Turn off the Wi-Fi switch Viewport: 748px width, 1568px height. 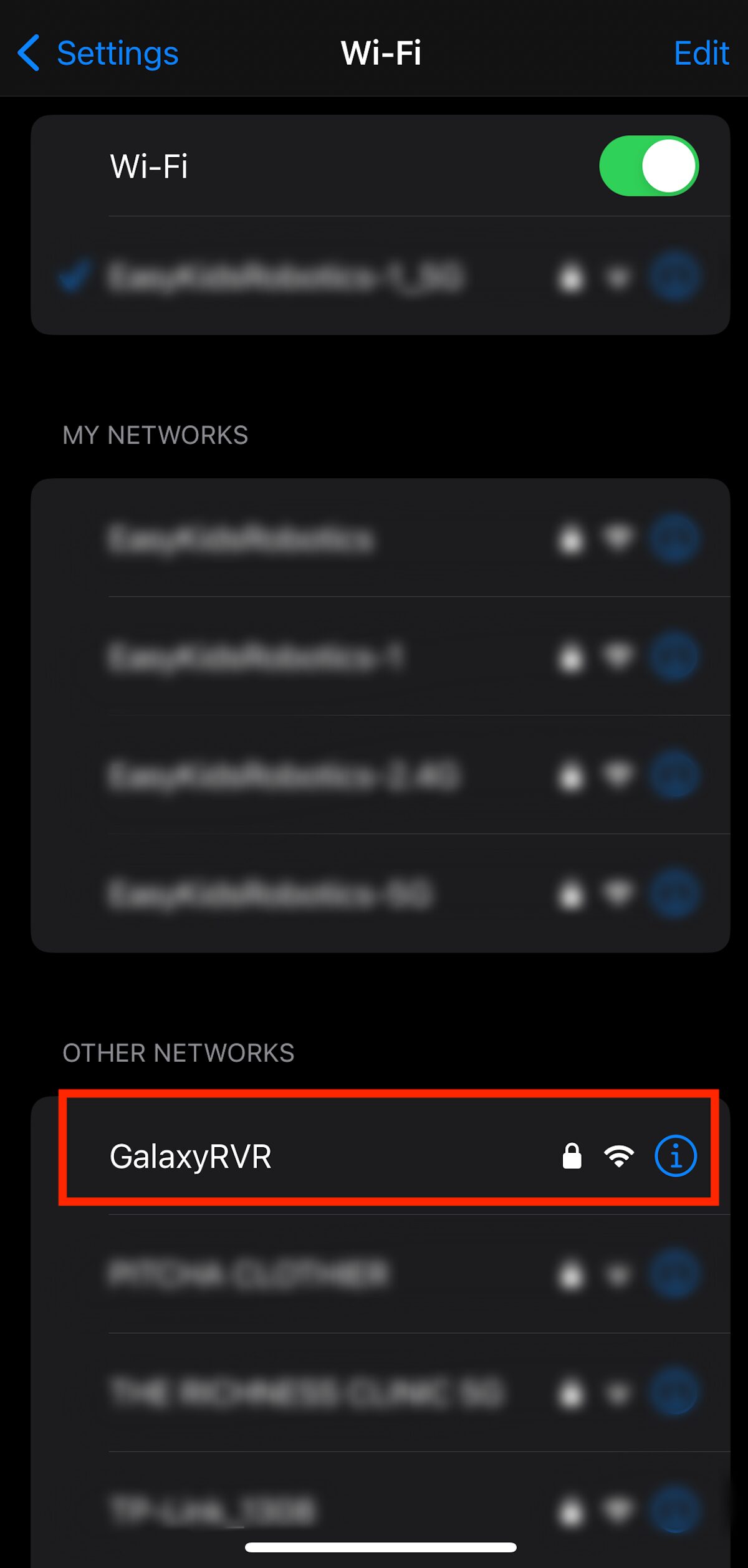(649, 166)
